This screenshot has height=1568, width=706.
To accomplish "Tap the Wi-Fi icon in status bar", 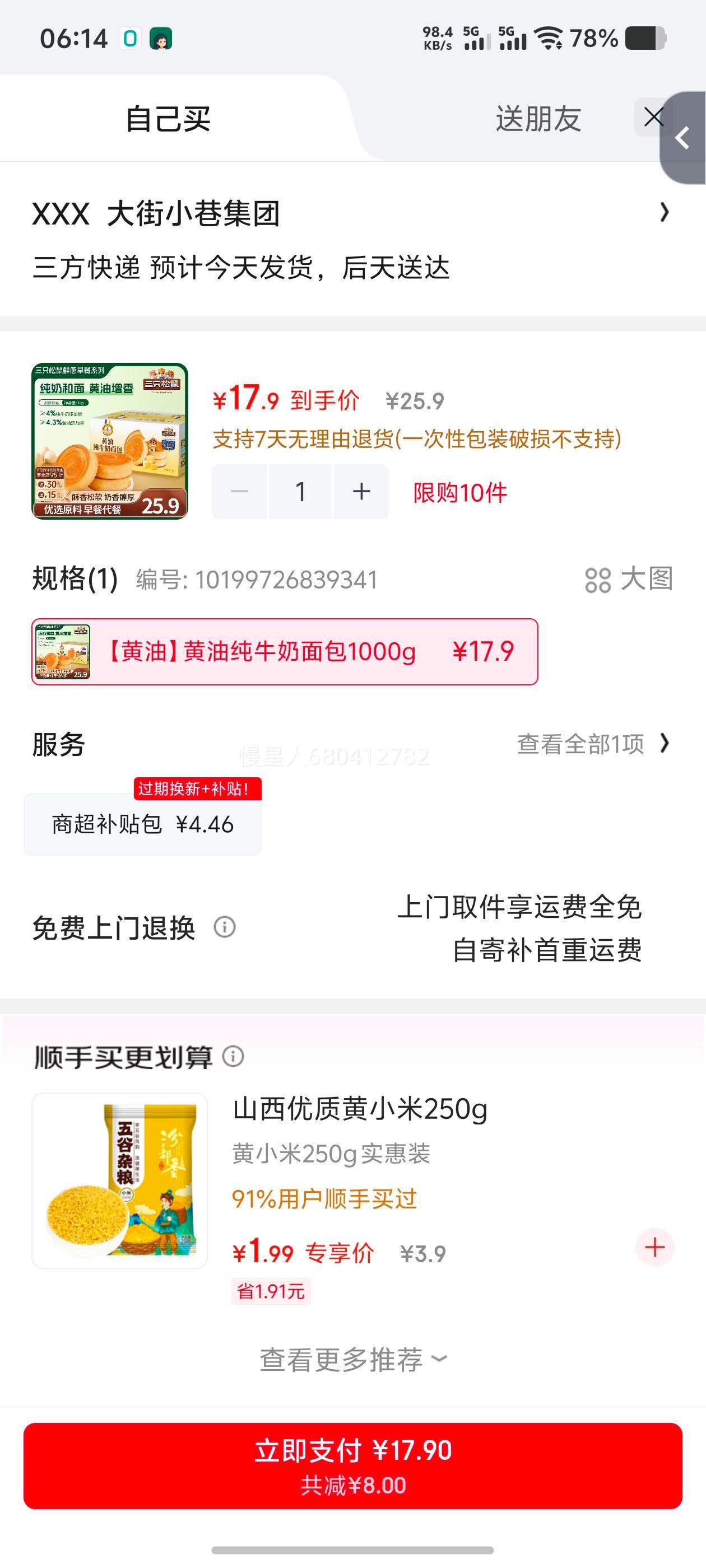I will pyautogui.click(x=548, y=38).
